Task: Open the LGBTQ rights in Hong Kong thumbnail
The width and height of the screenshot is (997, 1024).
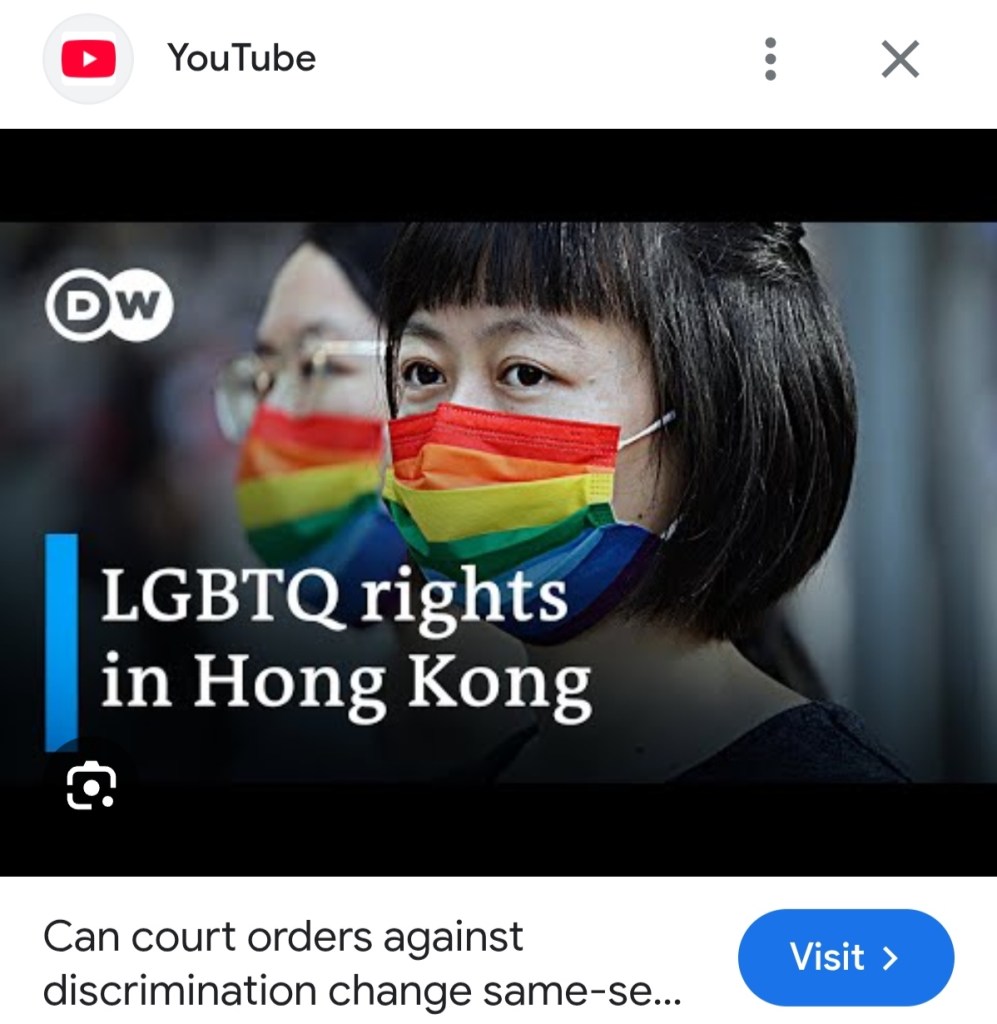Action: point(498,500)
